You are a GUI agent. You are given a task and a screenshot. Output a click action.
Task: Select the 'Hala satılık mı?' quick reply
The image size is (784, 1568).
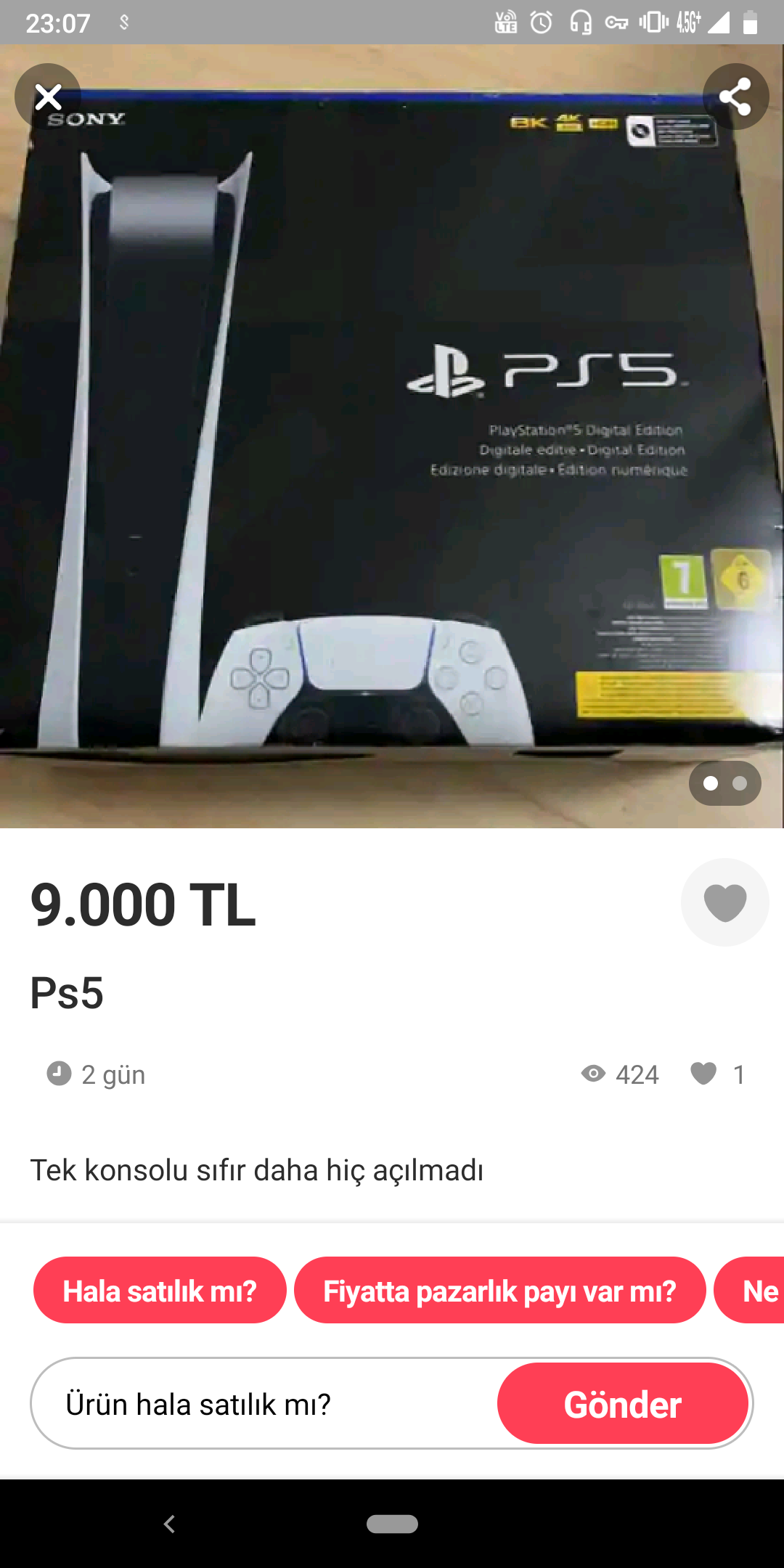pyautogui.click(x=160, y=1291)
